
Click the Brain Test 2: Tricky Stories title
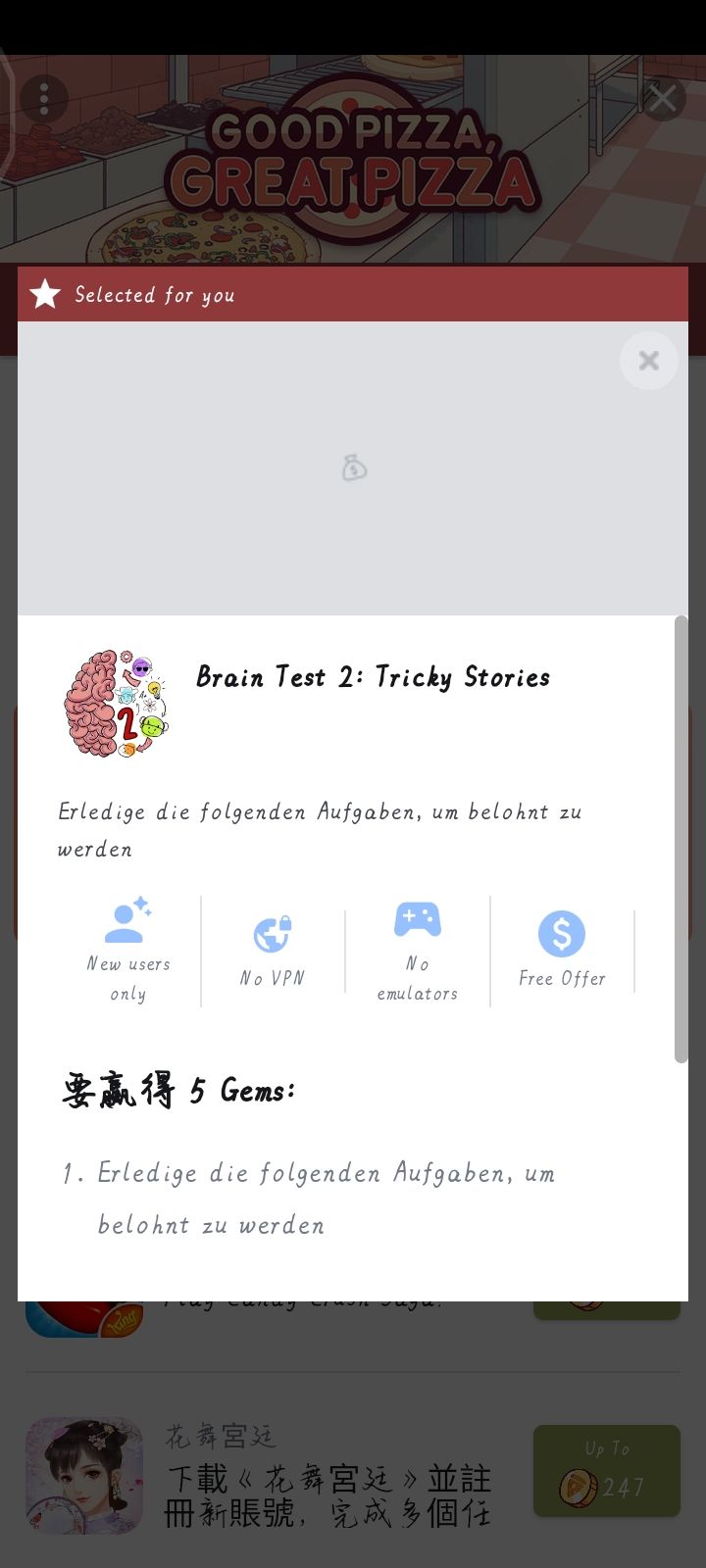[373, 677]
